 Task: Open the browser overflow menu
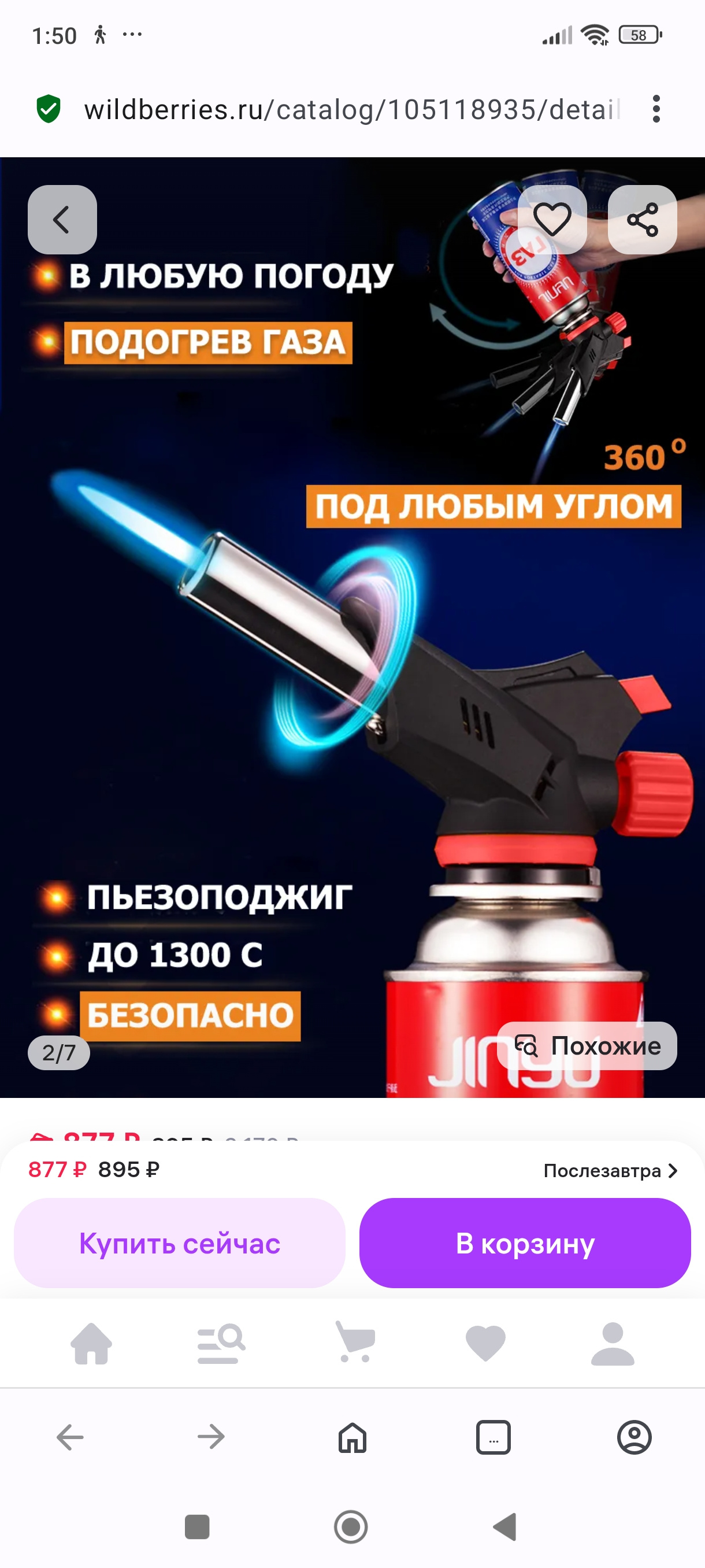[655, 109]
